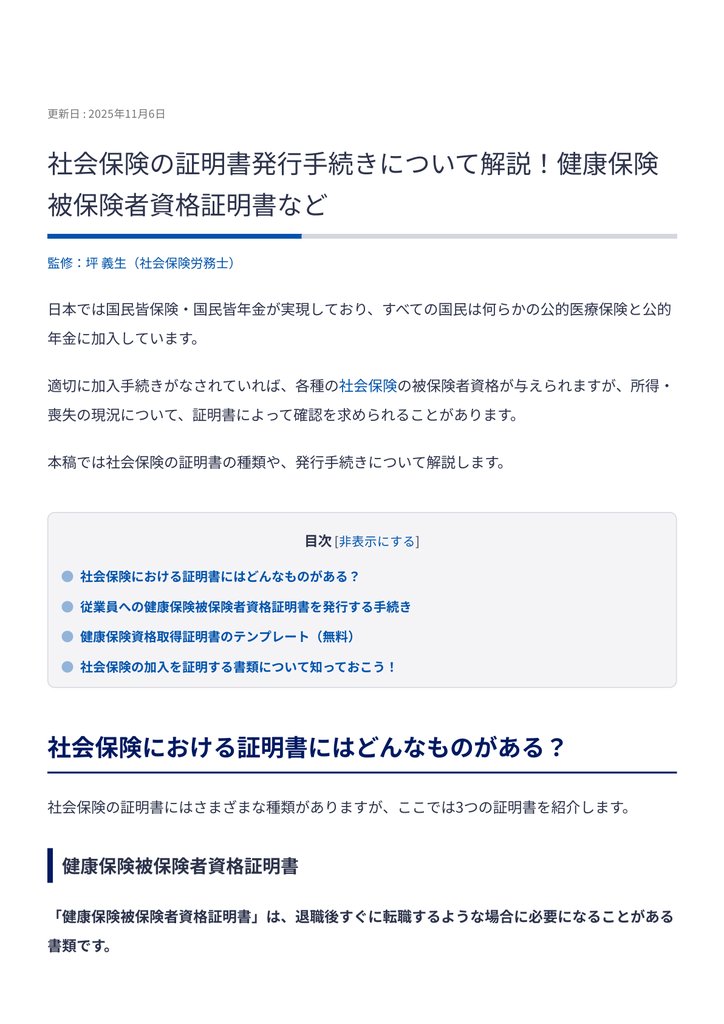Hide the table of contents (非表示にする)
This screenshot has height=1024, width=724.
click(x=377, y=541)
